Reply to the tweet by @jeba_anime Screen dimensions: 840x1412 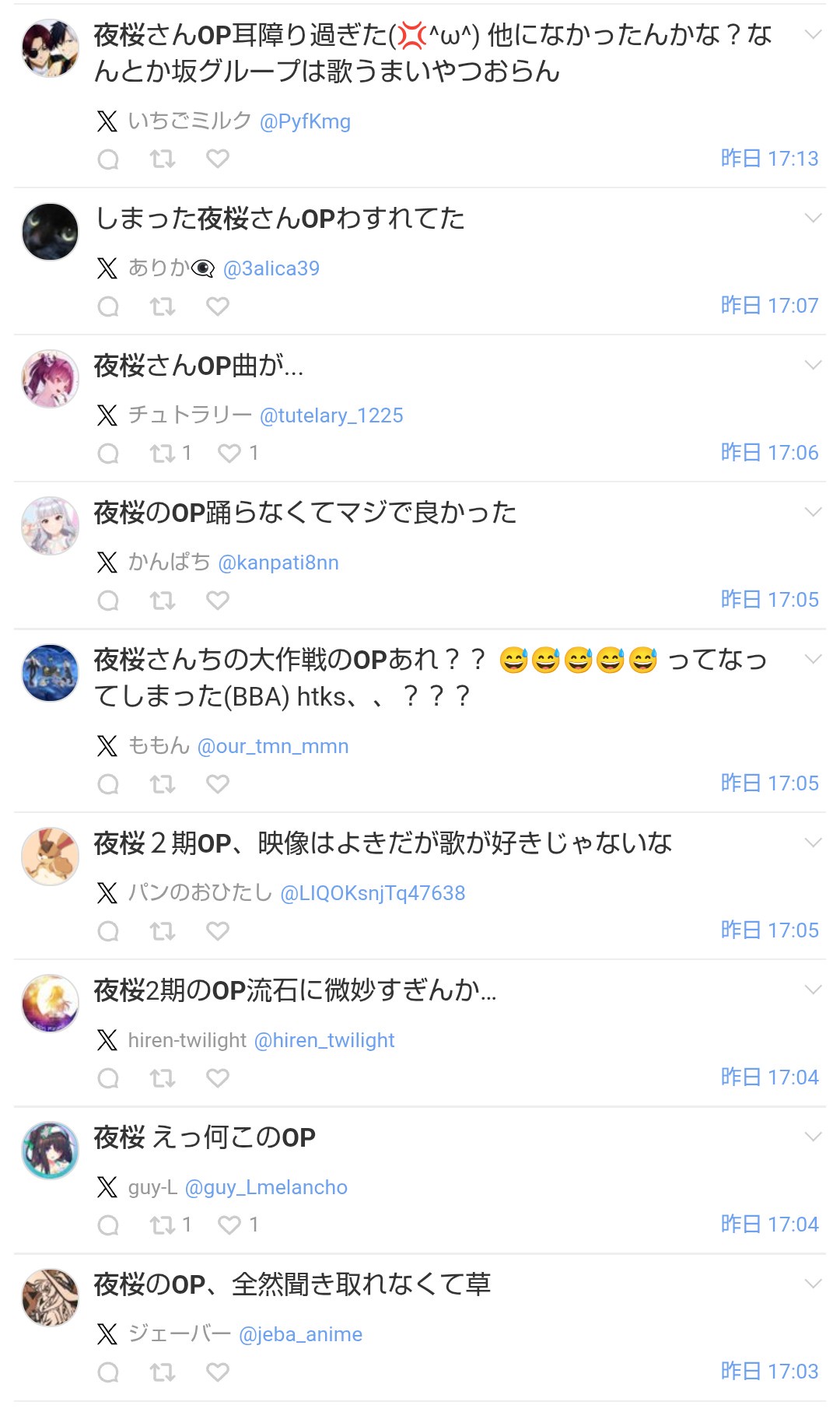tap(108, 1372)
